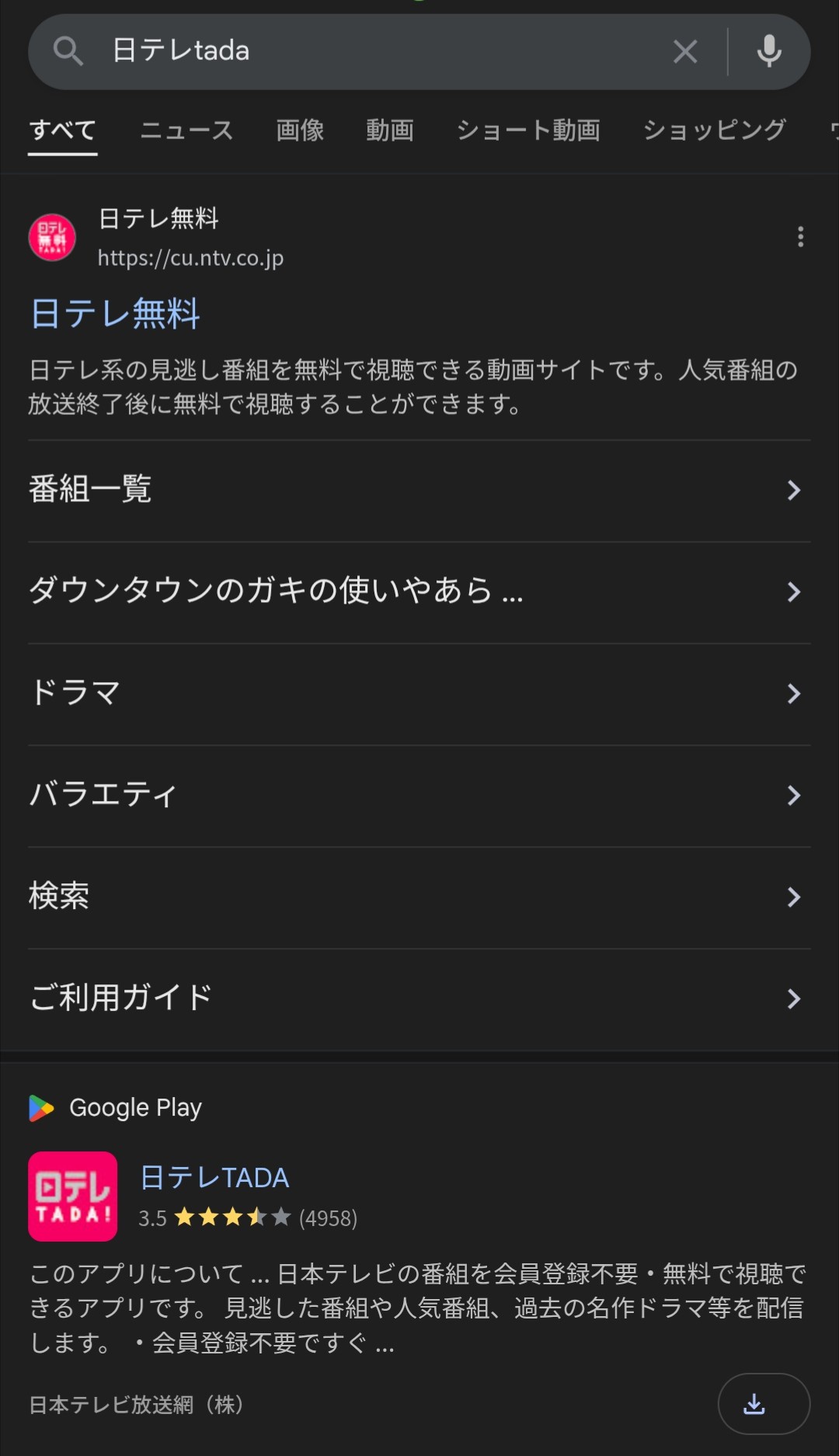Open the 日テレTADA Google Play listing
The width and height of the screenshot is (839, 1456).
click(214, 1178)
